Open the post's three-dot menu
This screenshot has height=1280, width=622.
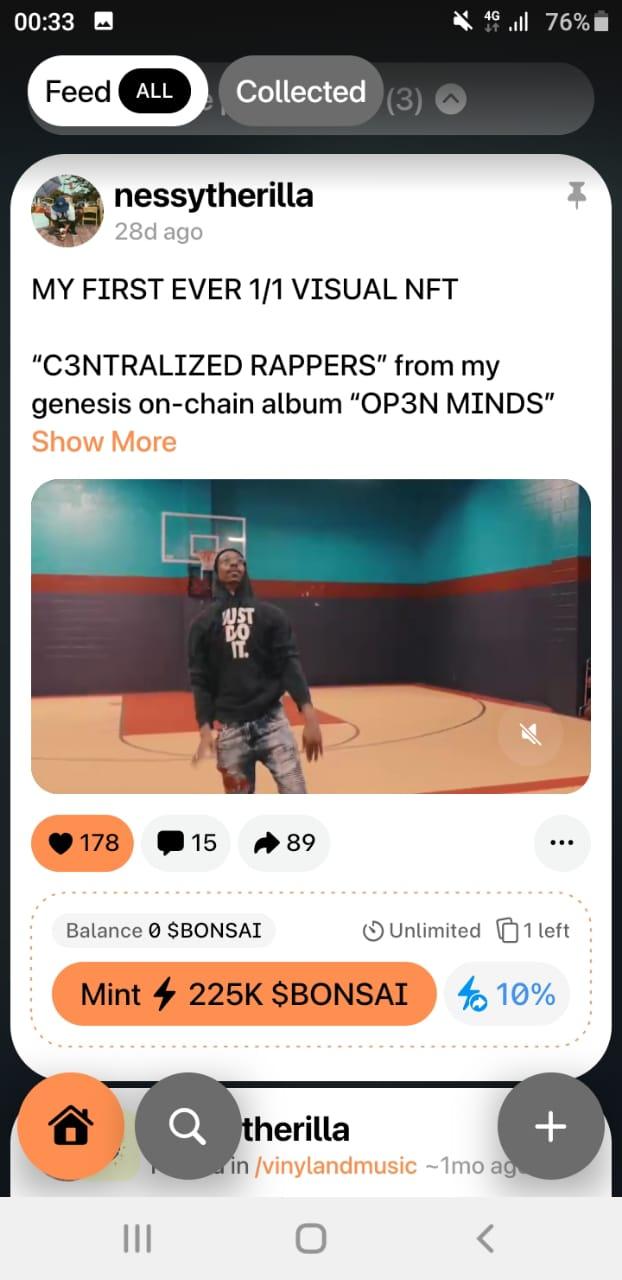point(563,843)
